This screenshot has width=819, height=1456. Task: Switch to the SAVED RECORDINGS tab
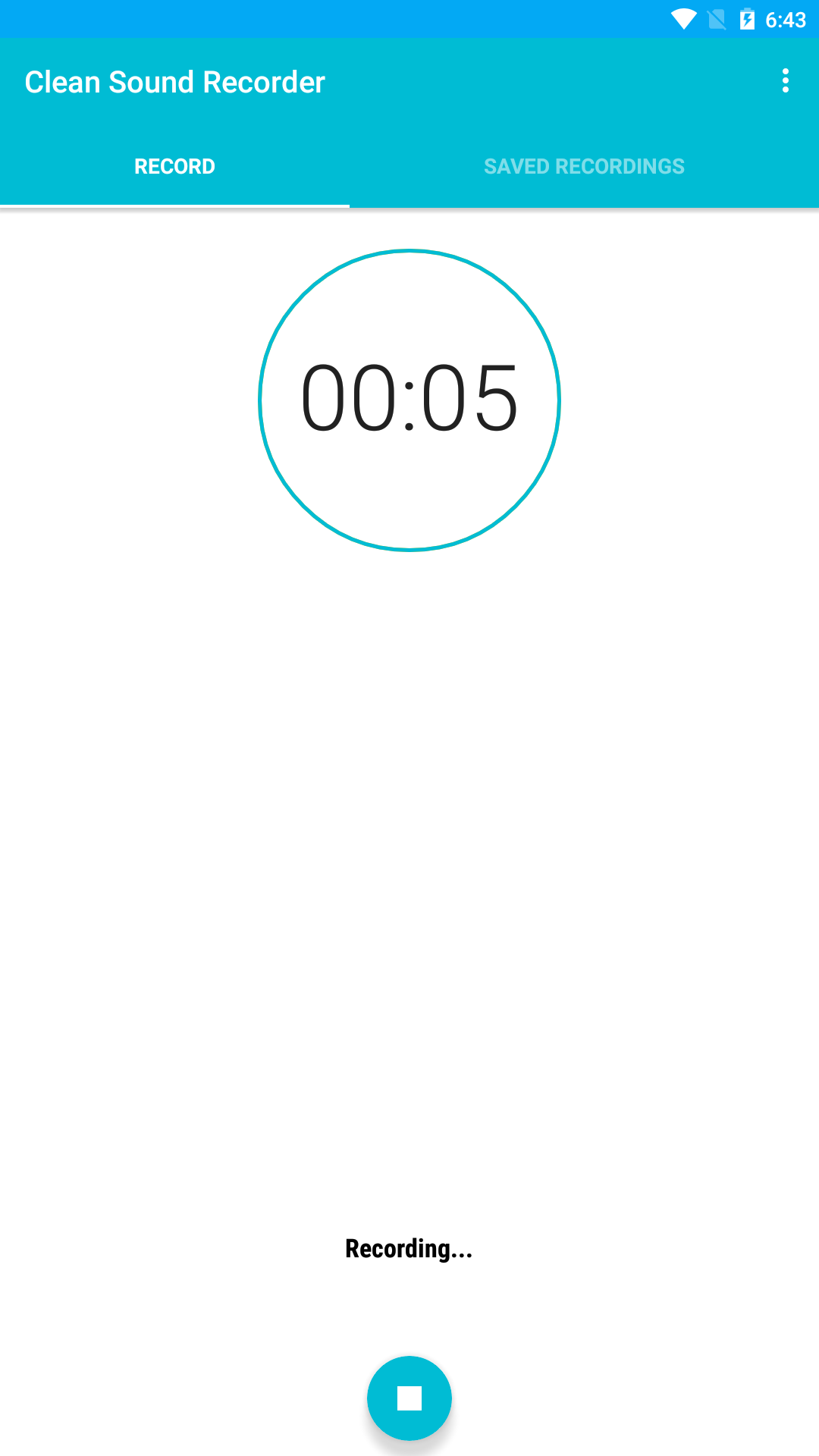[x=585, y=166]
